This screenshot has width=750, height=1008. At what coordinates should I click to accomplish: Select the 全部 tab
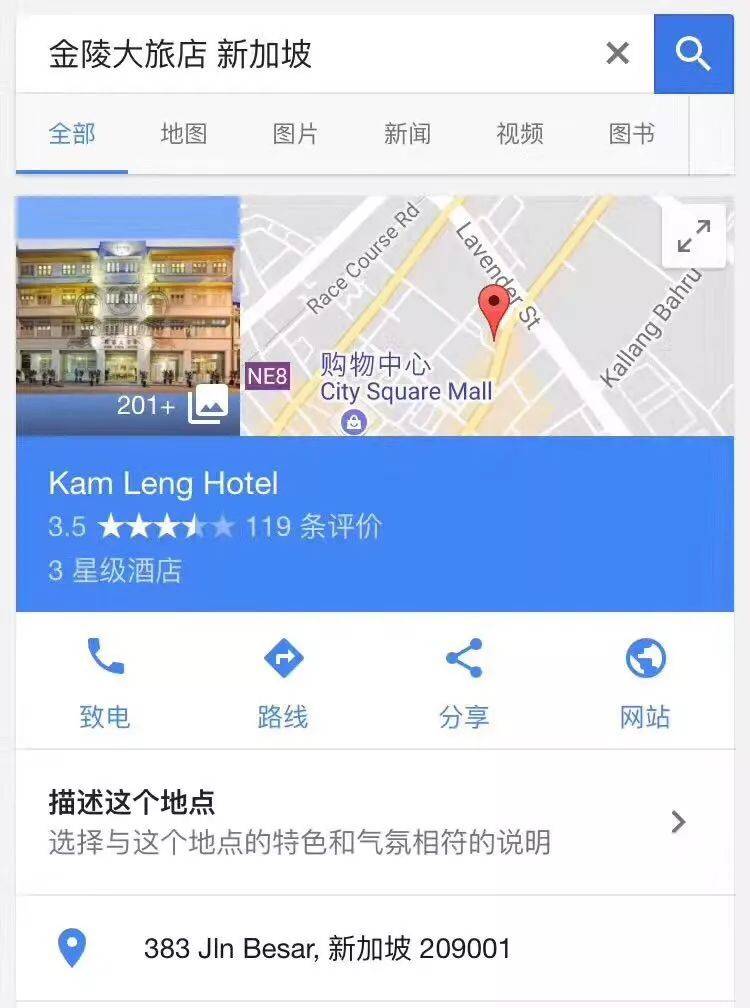72,134
